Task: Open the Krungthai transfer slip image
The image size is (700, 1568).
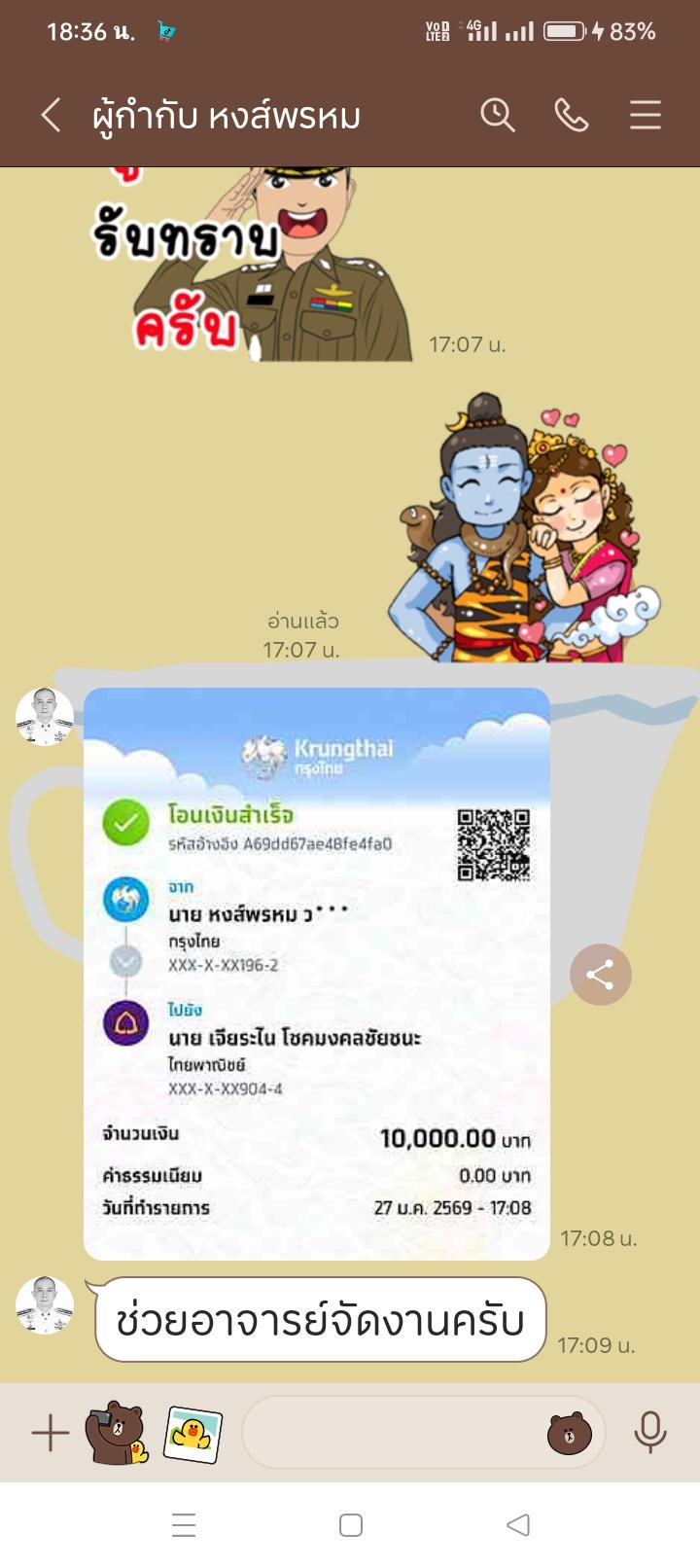Action: (317, 973)
